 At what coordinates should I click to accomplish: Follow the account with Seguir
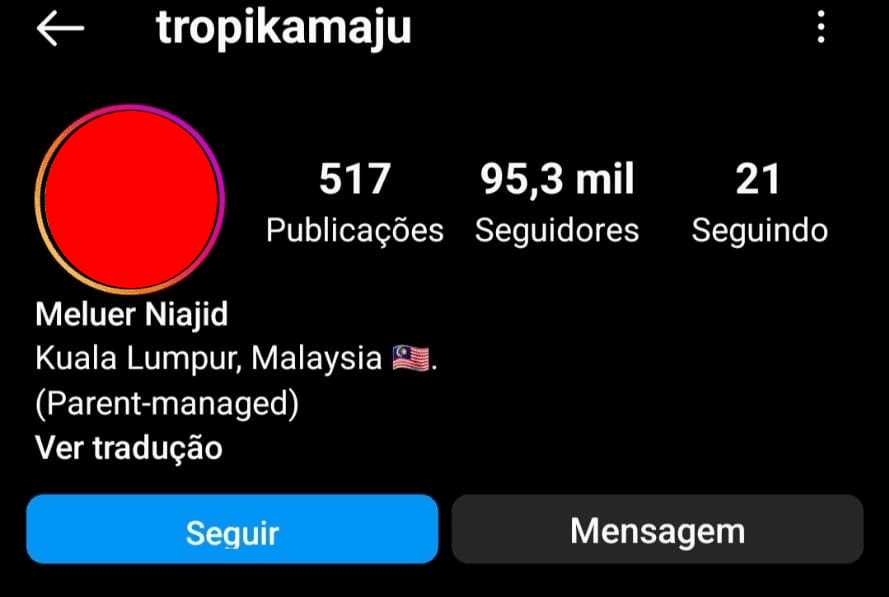(232, 531)
